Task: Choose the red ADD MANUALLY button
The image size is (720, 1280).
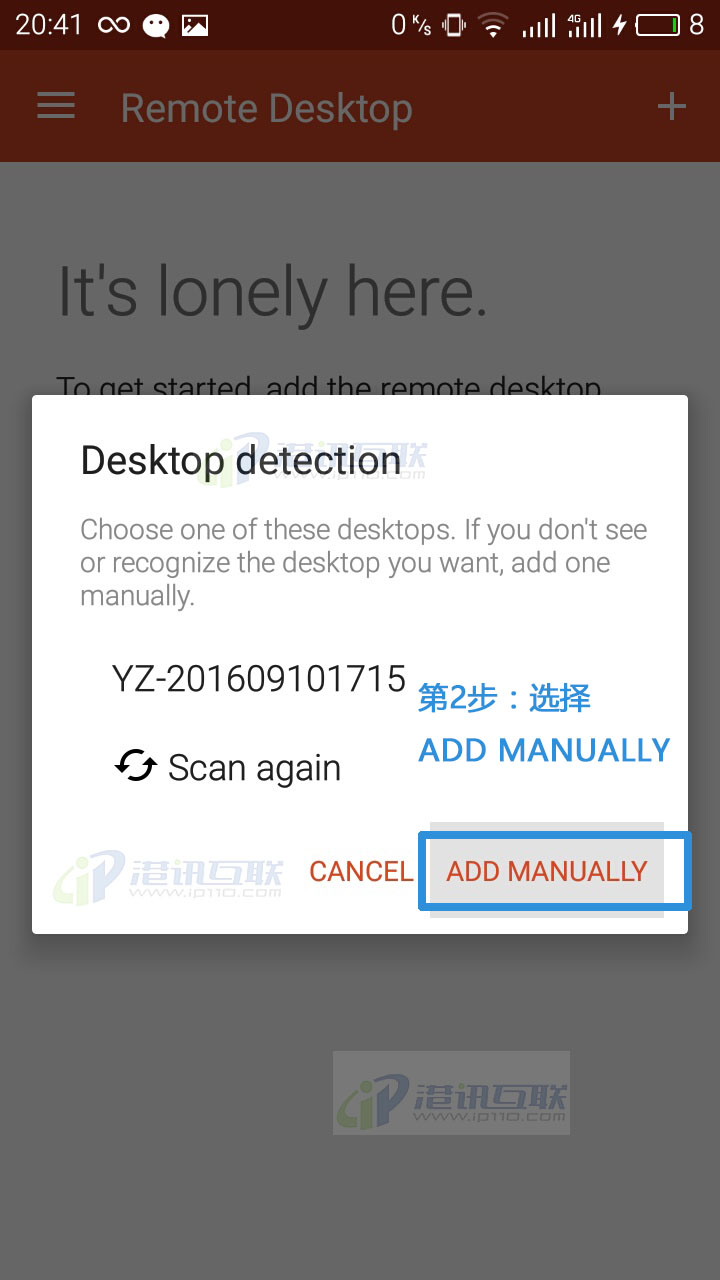Action: tap(547, 871)
